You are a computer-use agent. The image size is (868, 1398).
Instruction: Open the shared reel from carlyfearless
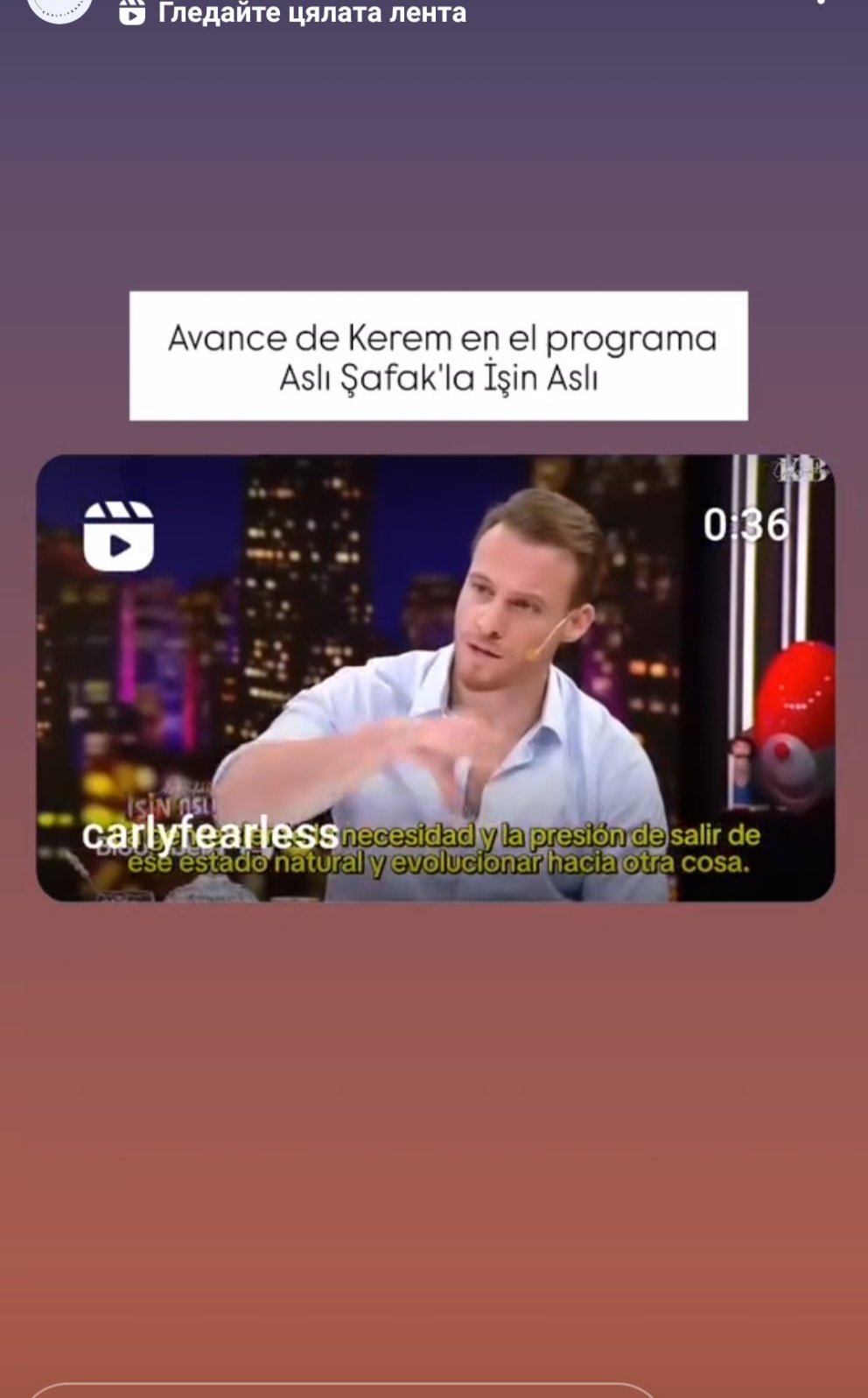pos(435,678)
